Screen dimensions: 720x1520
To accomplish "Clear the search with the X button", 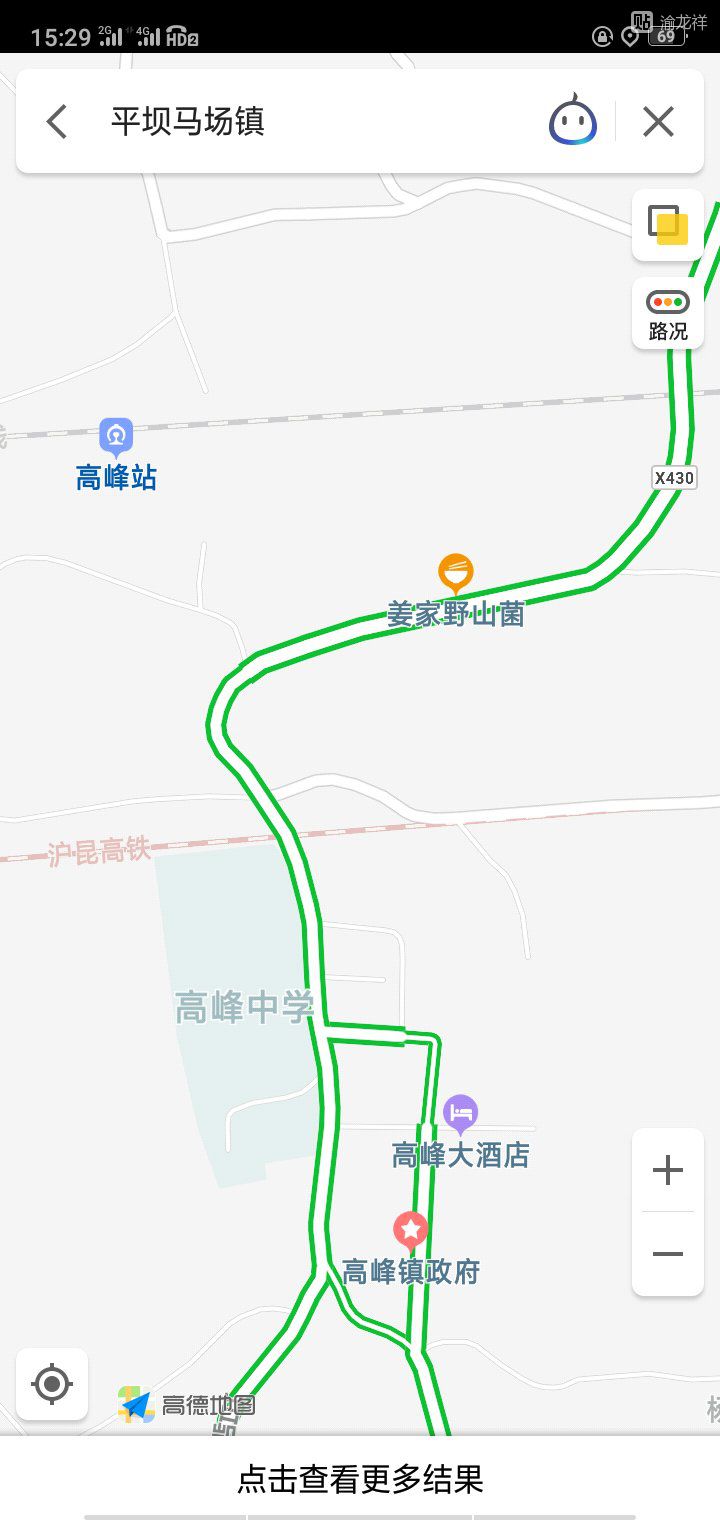I will pos(658,122).
